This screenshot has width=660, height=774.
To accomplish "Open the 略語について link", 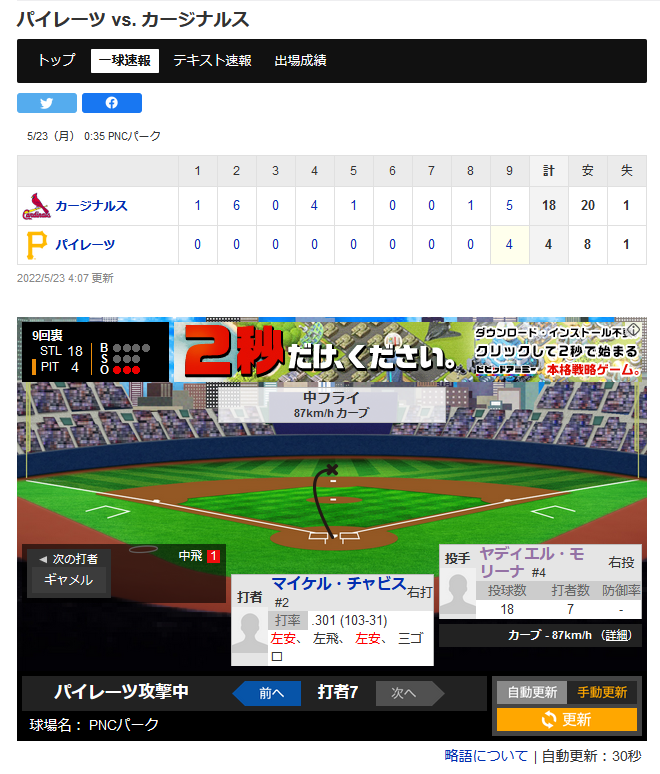I will click(485, 756).
